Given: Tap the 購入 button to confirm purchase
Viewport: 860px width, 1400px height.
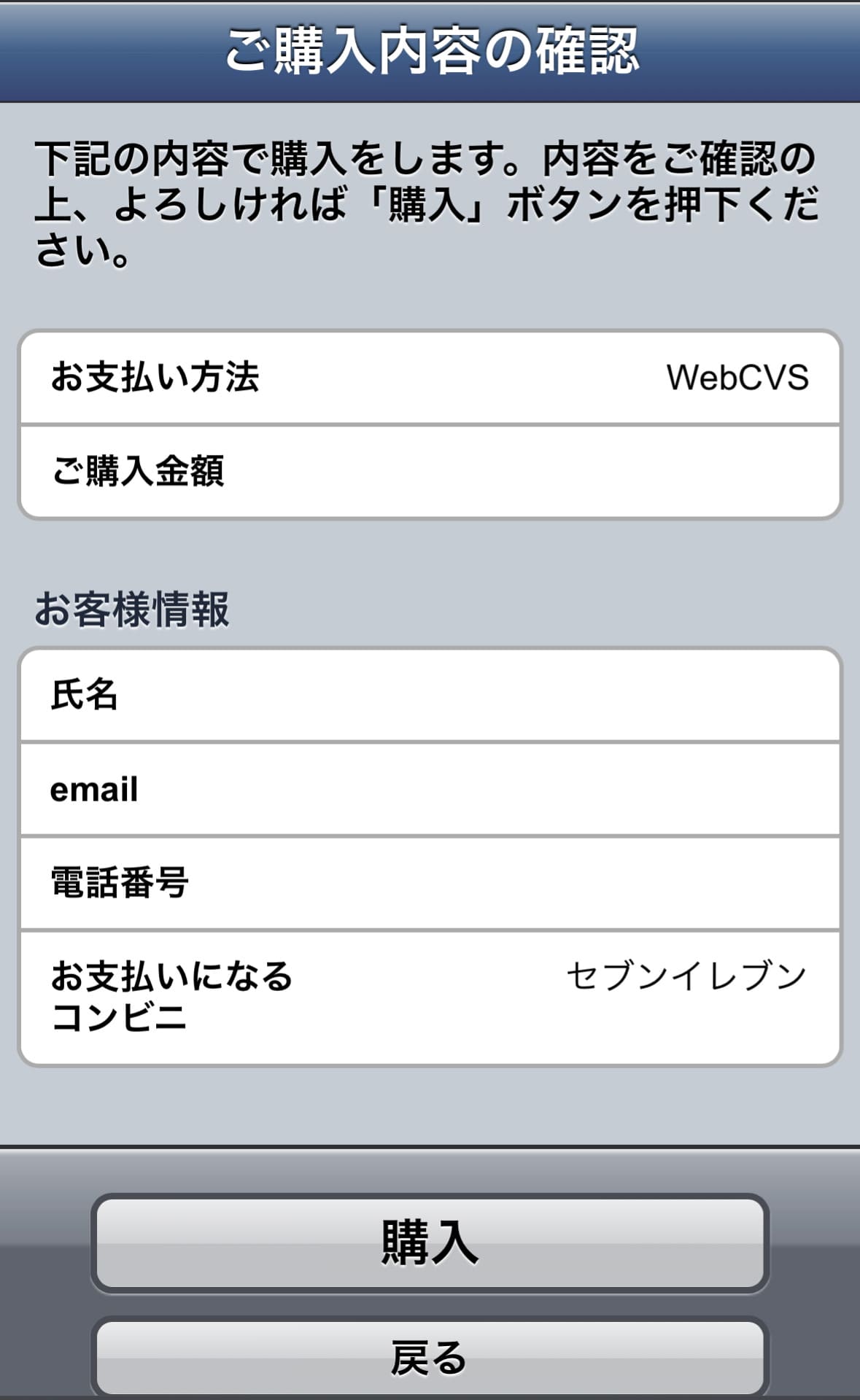Looking at the screenshot, I should tap(430, 1243).
